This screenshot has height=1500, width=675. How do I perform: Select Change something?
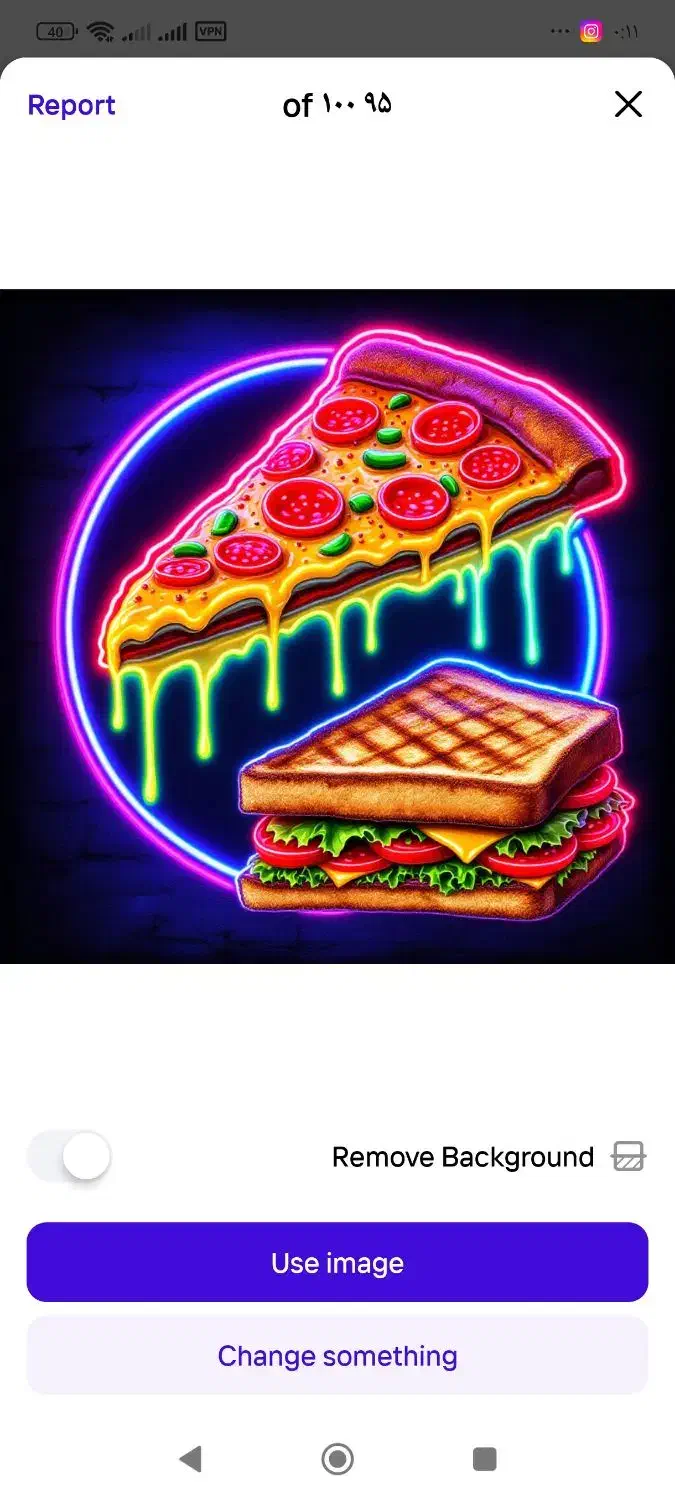click(x=337, y=1355)
